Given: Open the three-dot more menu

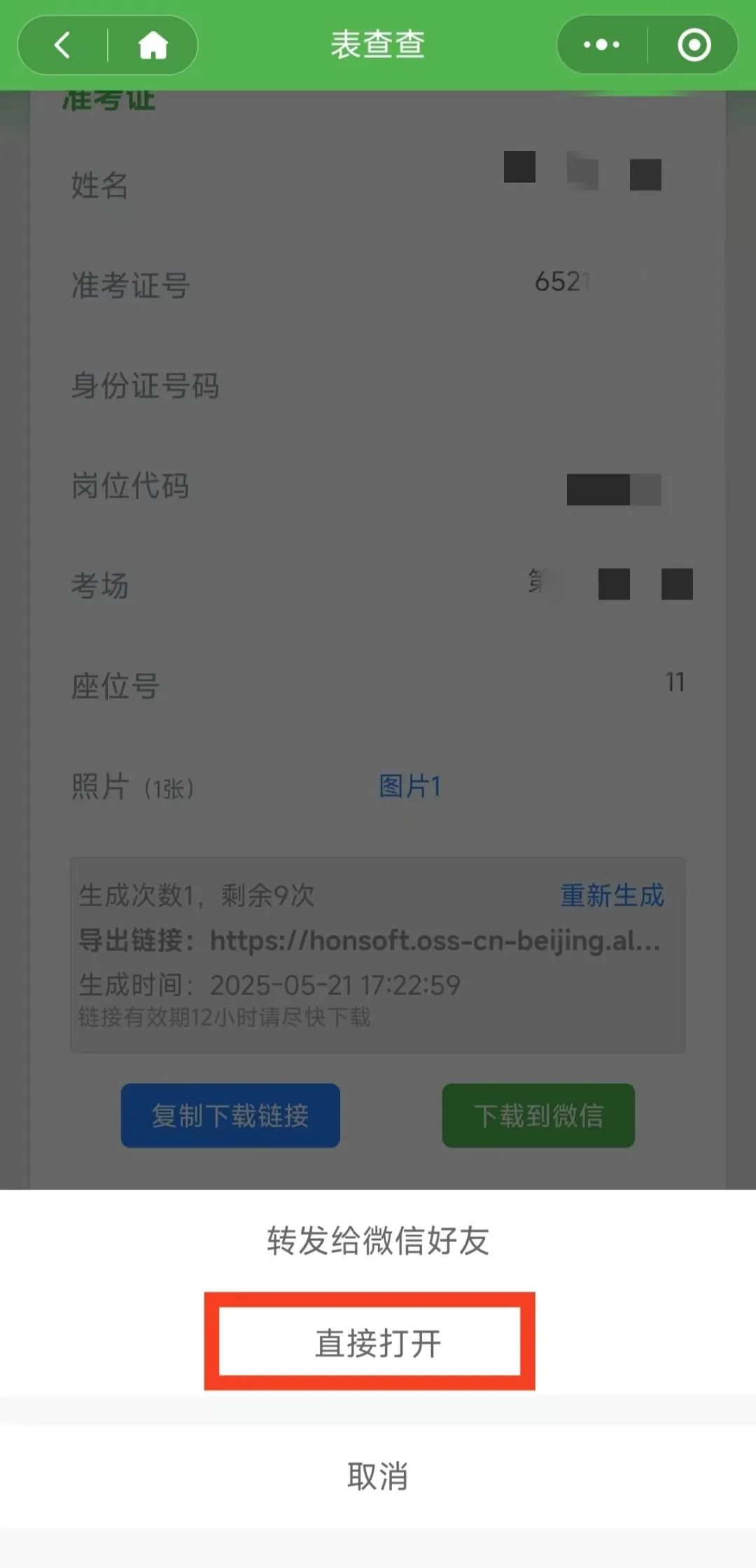Looking at the screenshot, I should point(601,45).
